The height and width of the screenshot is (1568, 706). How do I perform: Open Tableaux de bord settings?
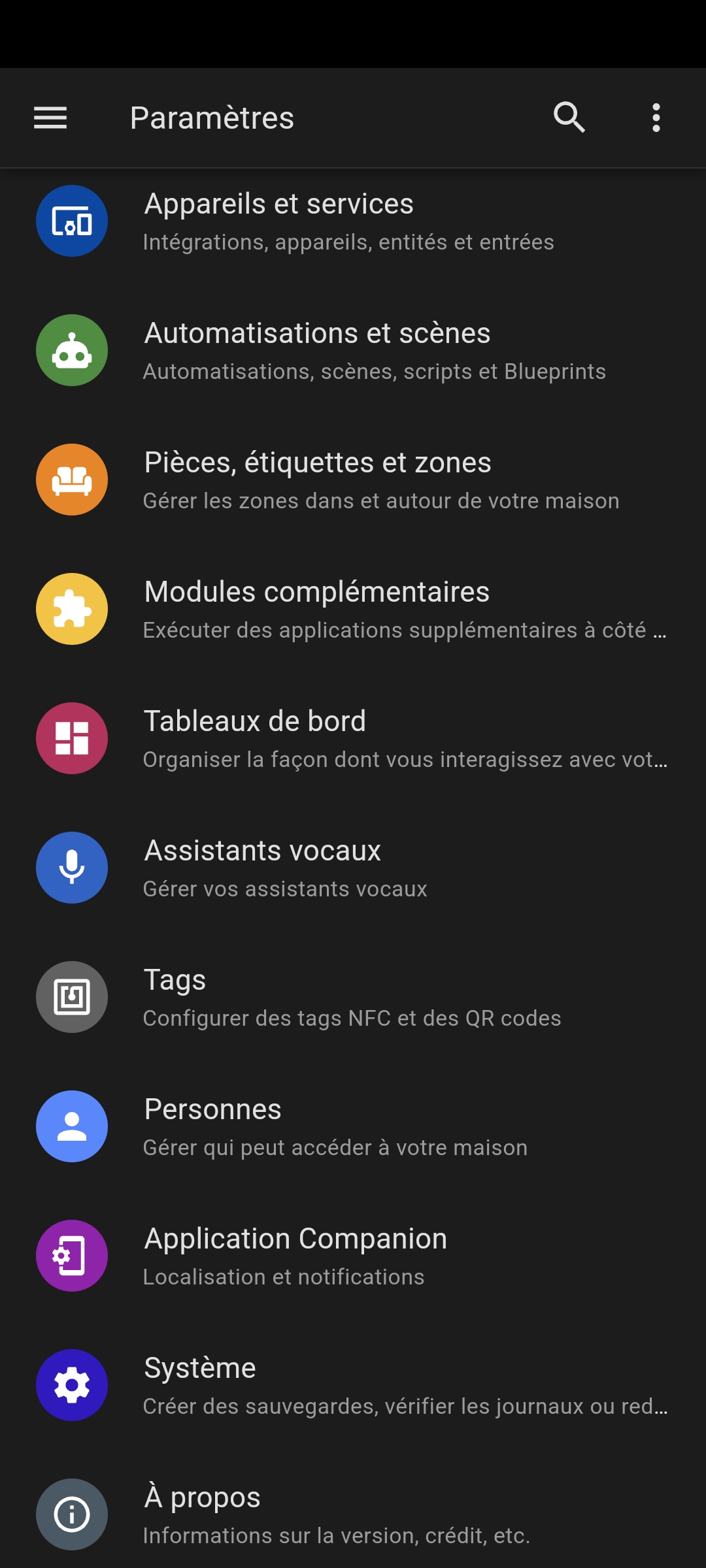pos(353,739)
